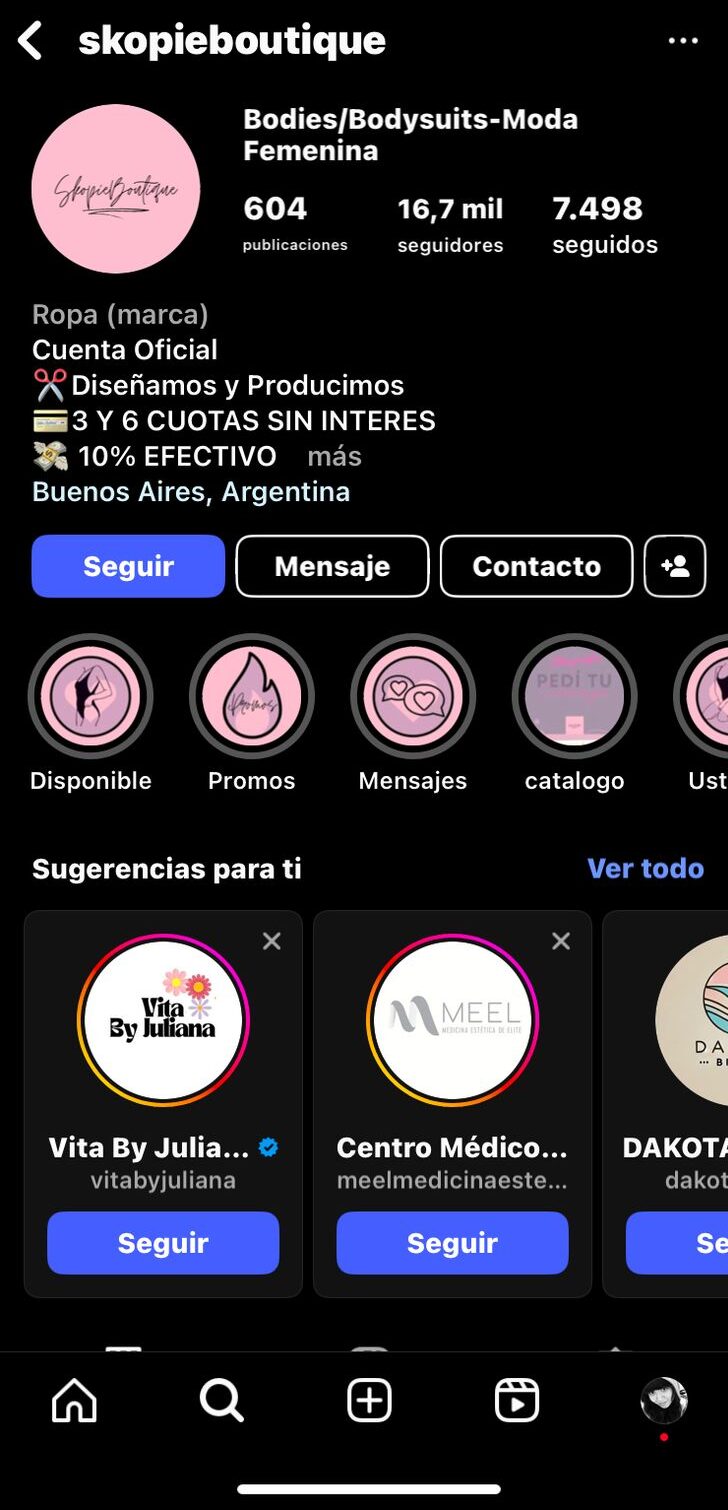728x1510 pixels.
Task: Create a new post with plus icon
Action: (x=369, y=1401)
